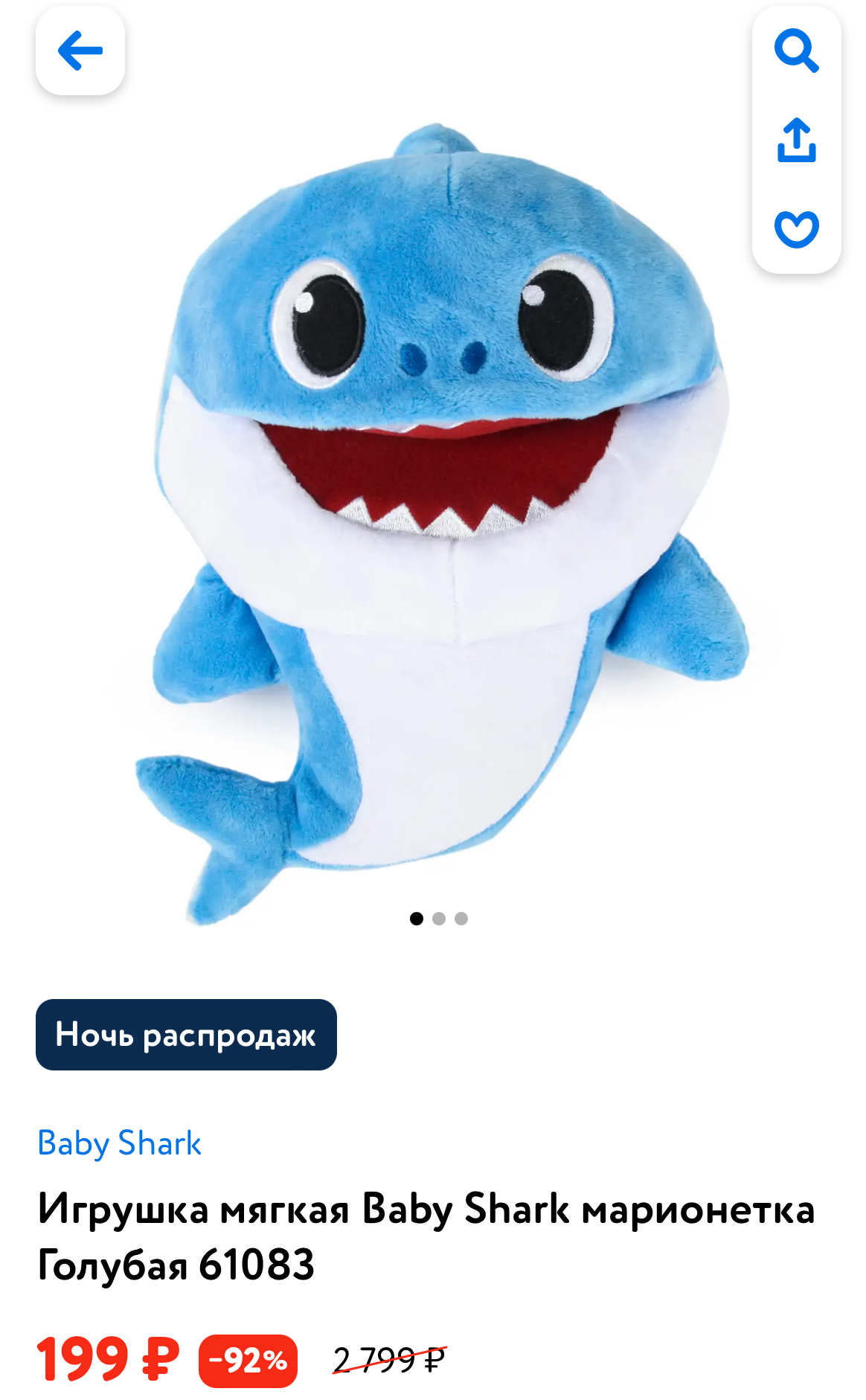Activate the third gallery dot

point(463,918)
